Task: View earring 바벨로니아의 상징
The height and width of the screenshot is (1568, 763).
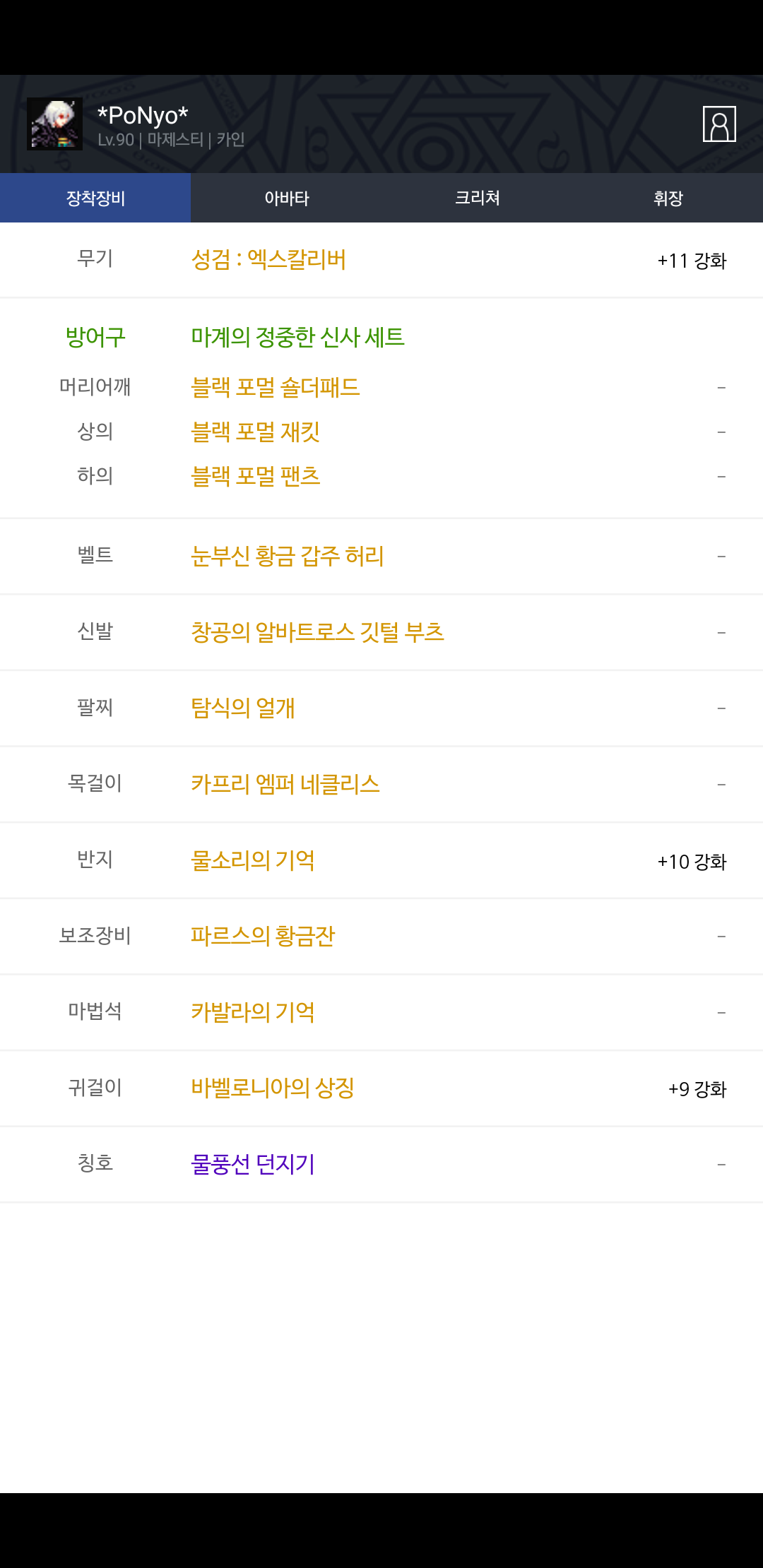Action: click(x=273, y=1088)
